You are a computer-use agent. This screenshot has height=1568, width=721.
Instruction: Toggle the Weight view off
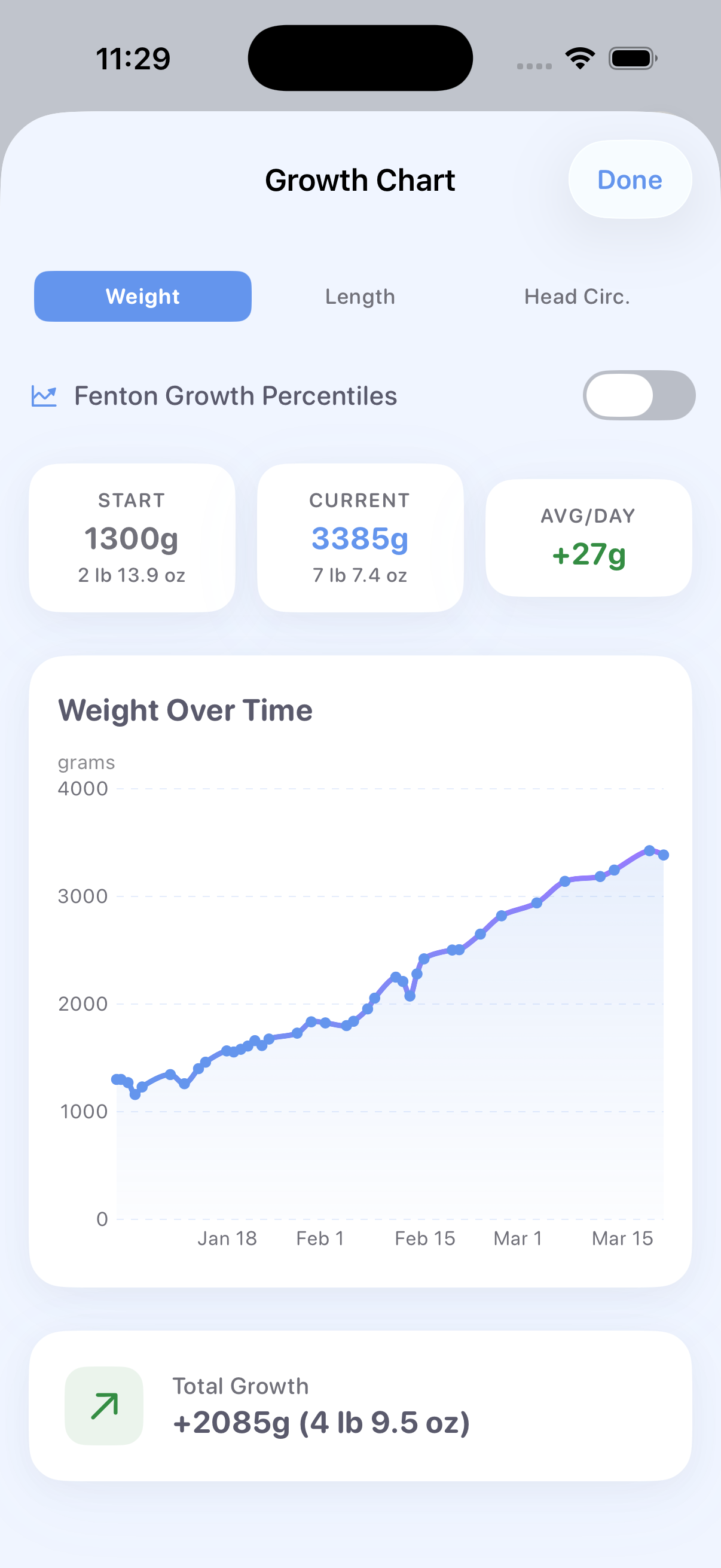click(143, 297)
